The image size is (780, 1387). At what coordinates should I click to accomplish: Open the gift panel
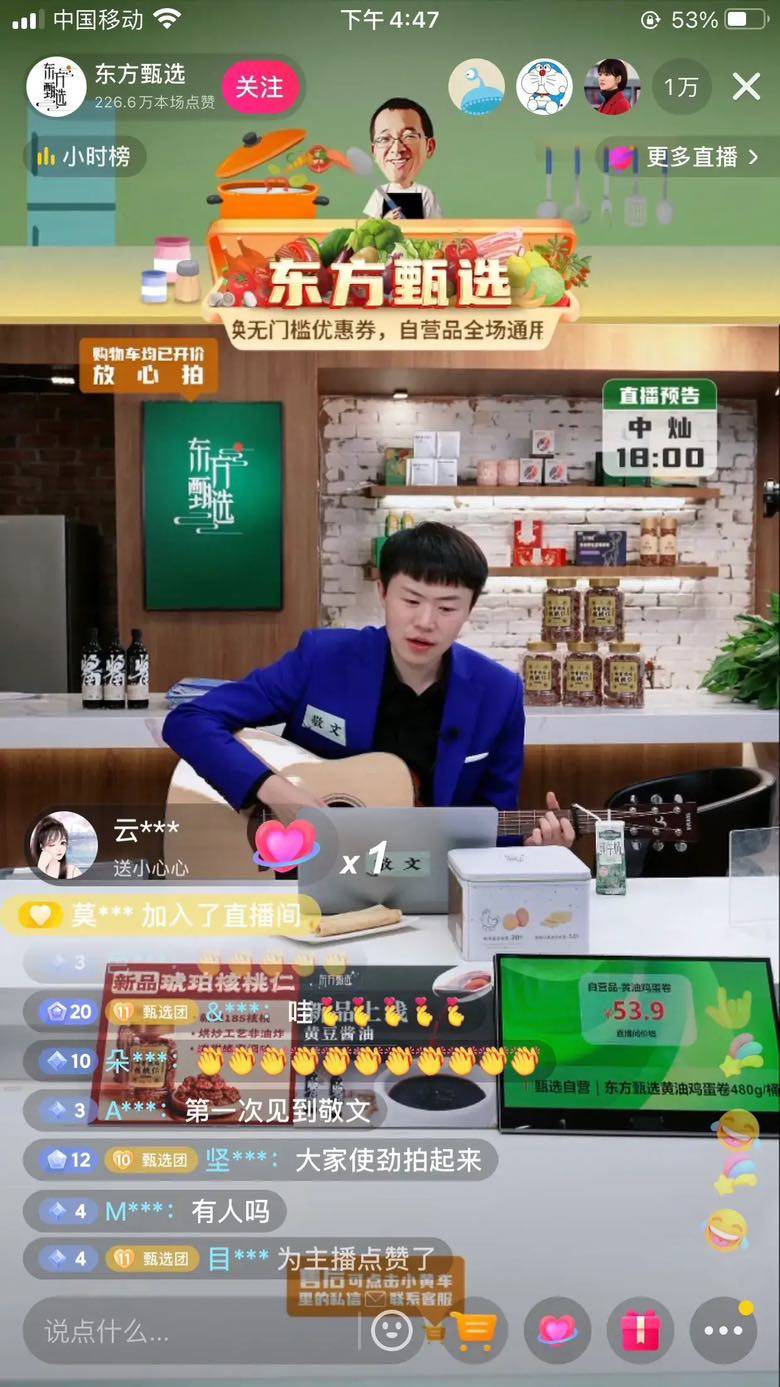point(640,1331)
